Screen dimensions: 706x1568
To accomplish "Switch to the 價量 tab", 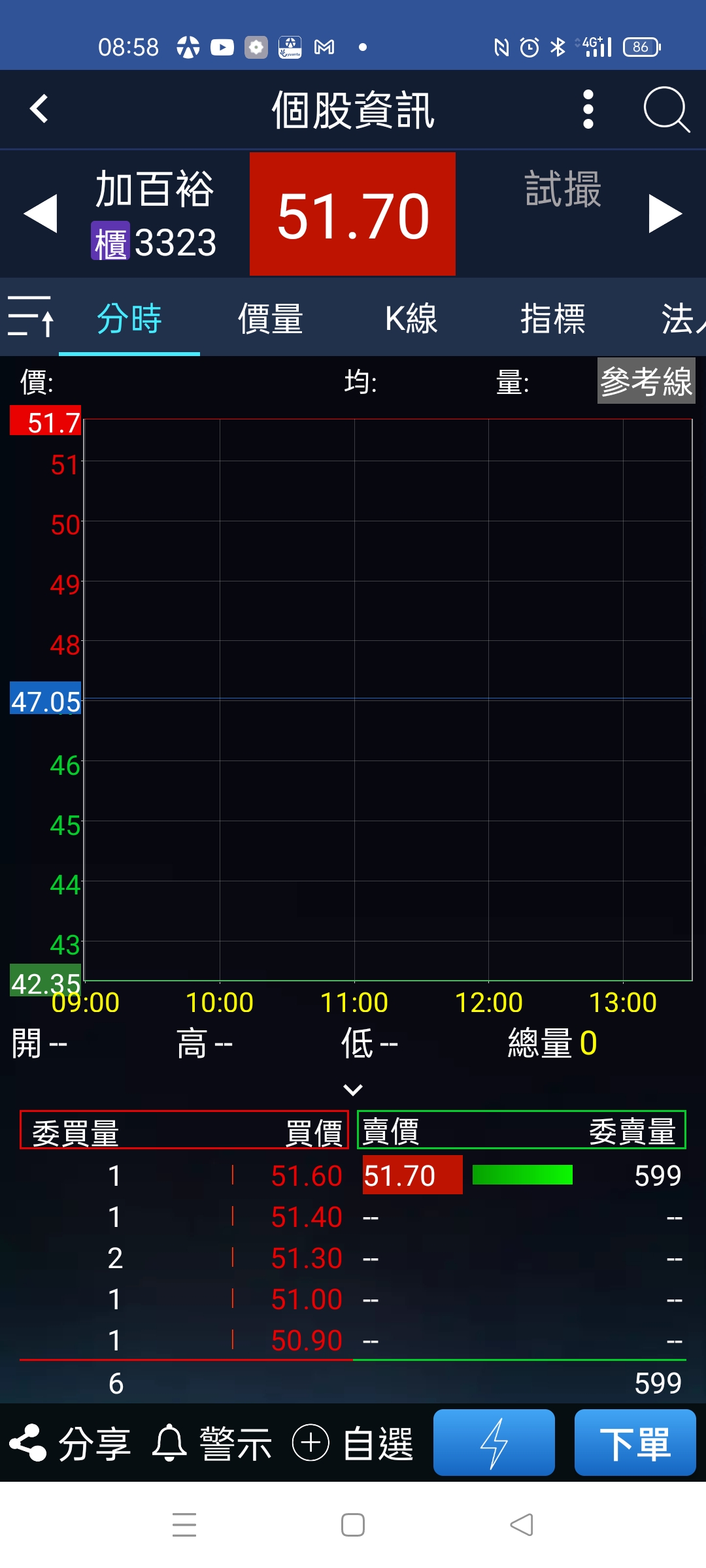I will coord(270,319).
